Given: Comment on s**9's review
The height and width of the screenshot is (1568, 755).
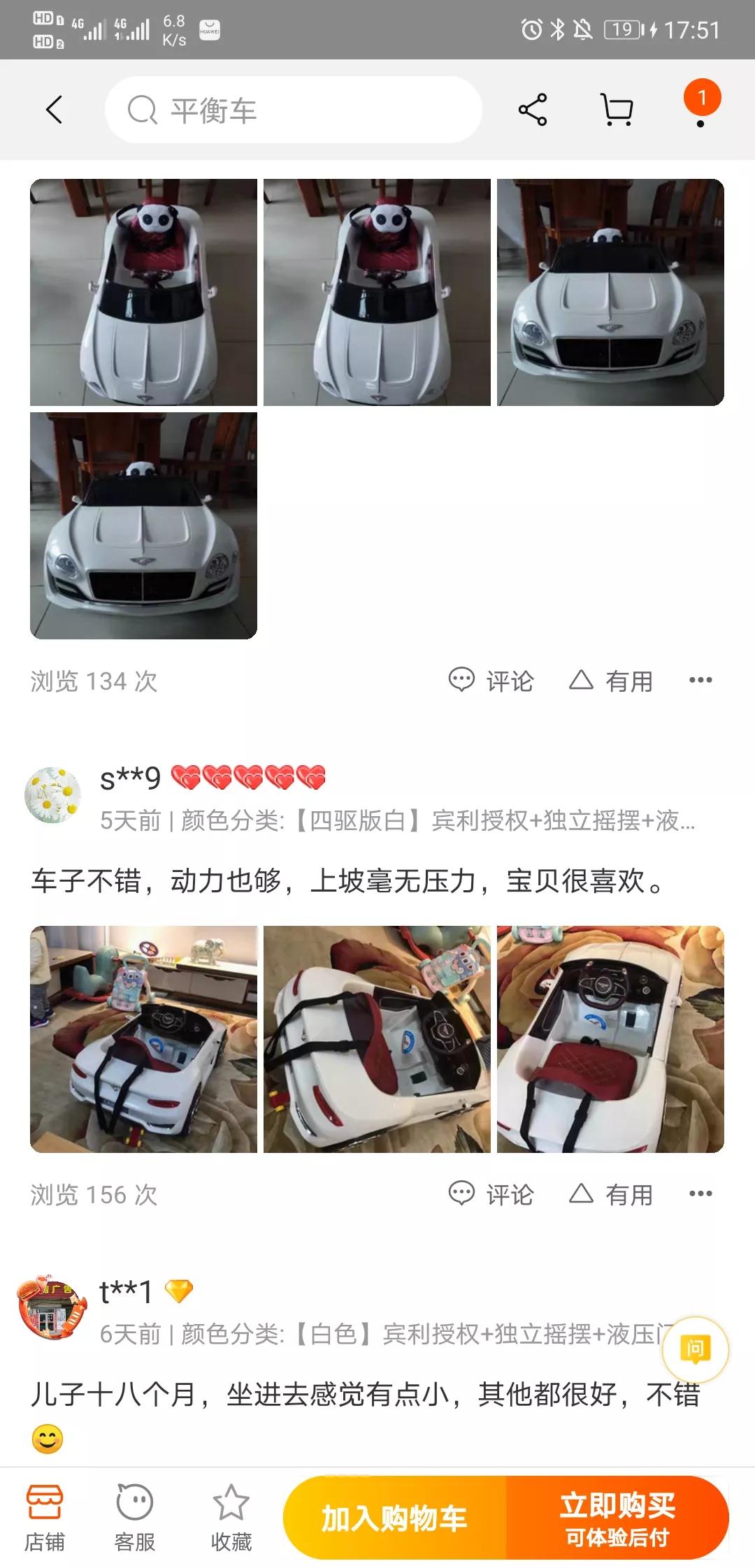Looking at the screenshot, I should coord(491,1193).
